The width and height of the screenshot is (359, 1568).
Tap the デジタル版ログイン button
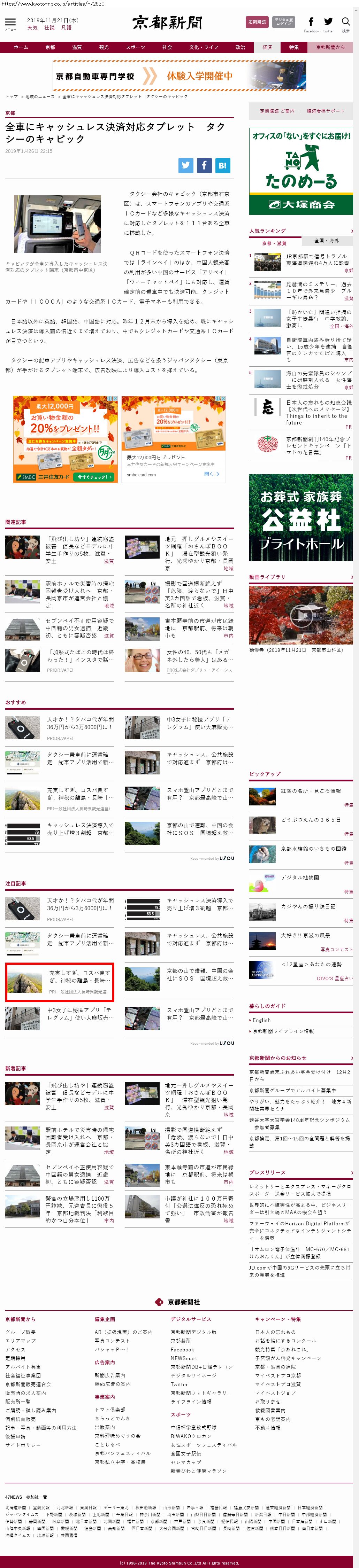(x=283, y=22)
